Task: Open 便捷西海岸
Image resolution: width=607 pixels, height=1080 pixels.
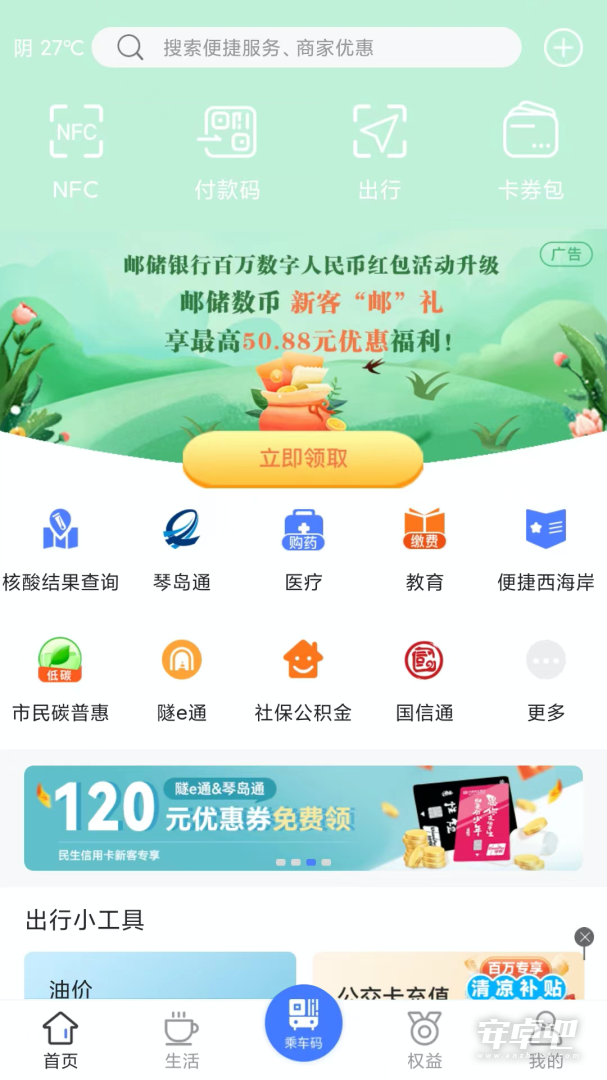Action: click(x=546, y=550)
